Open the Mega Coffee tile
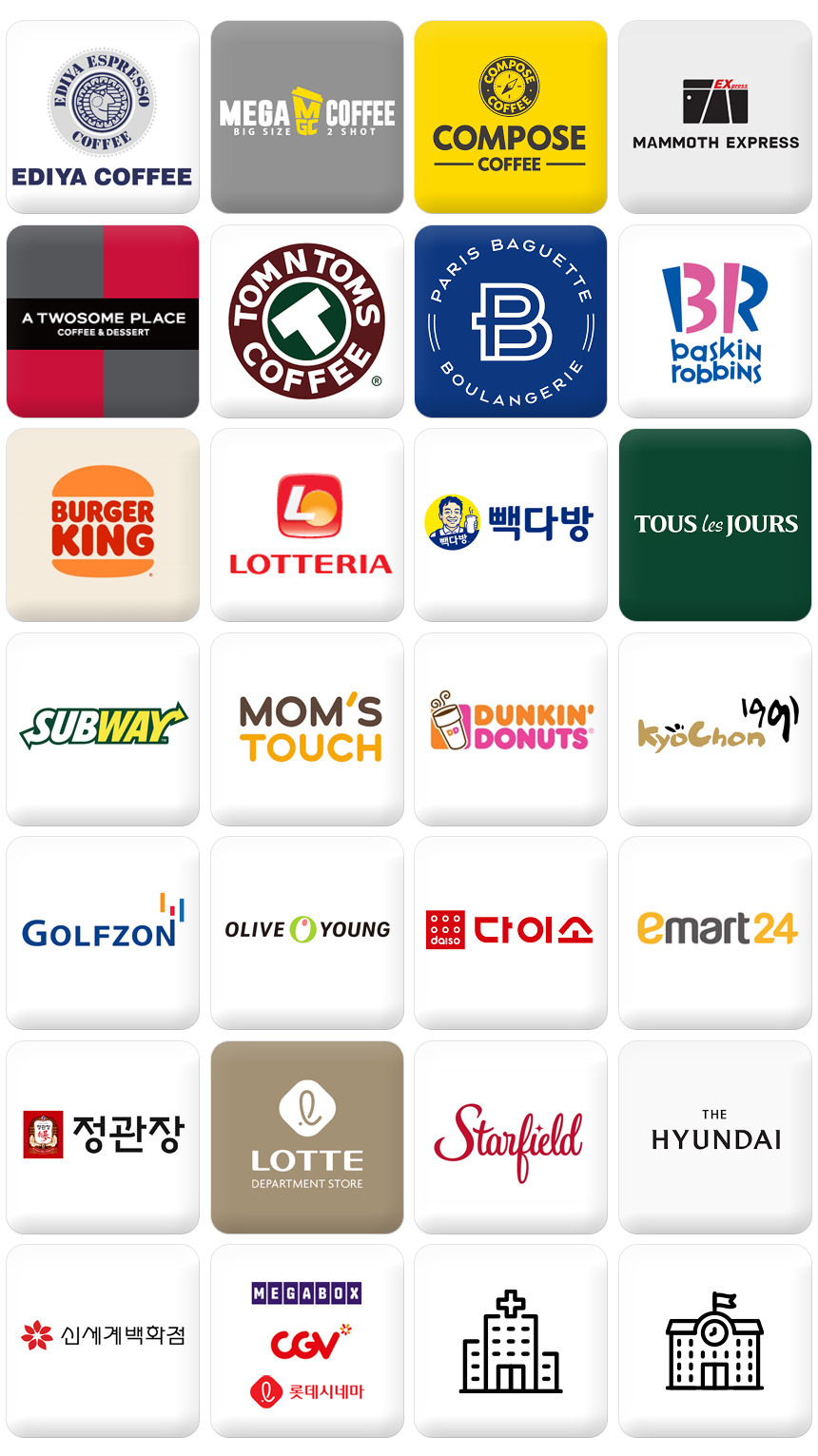Image resolution: width=818 pixels, height=1456 pixels. coord(307,117)
